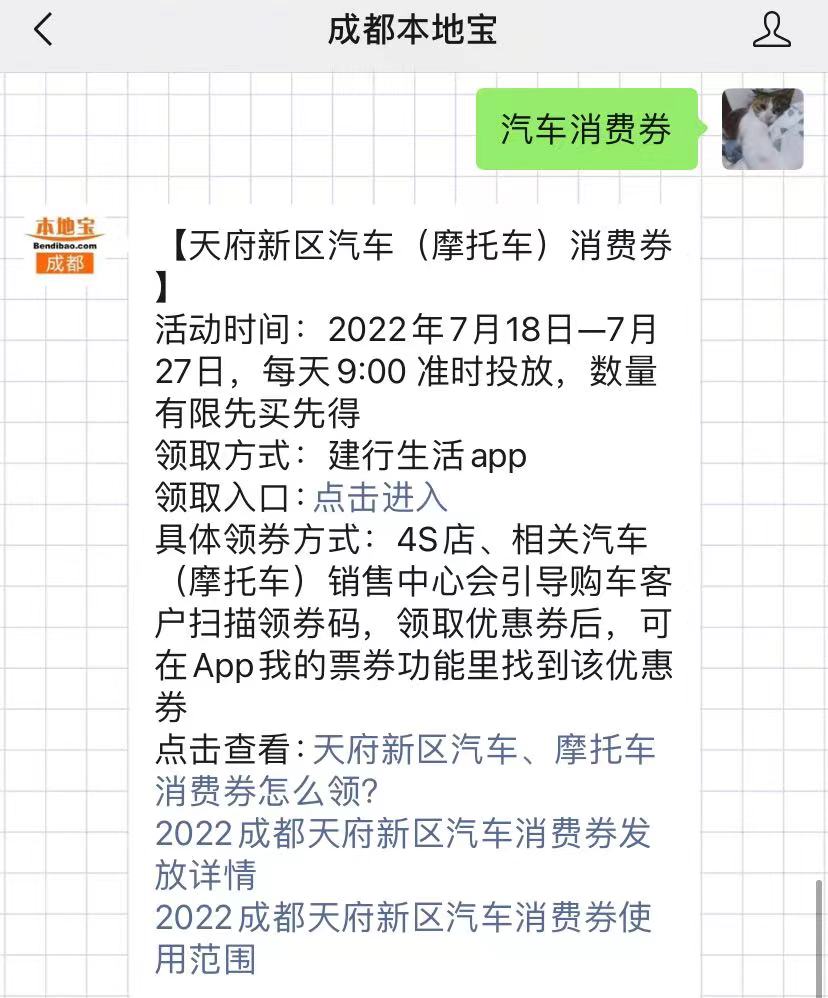The image size is (828, 998).
Task: Open the 点击进入 link
Action: (380, 497)
